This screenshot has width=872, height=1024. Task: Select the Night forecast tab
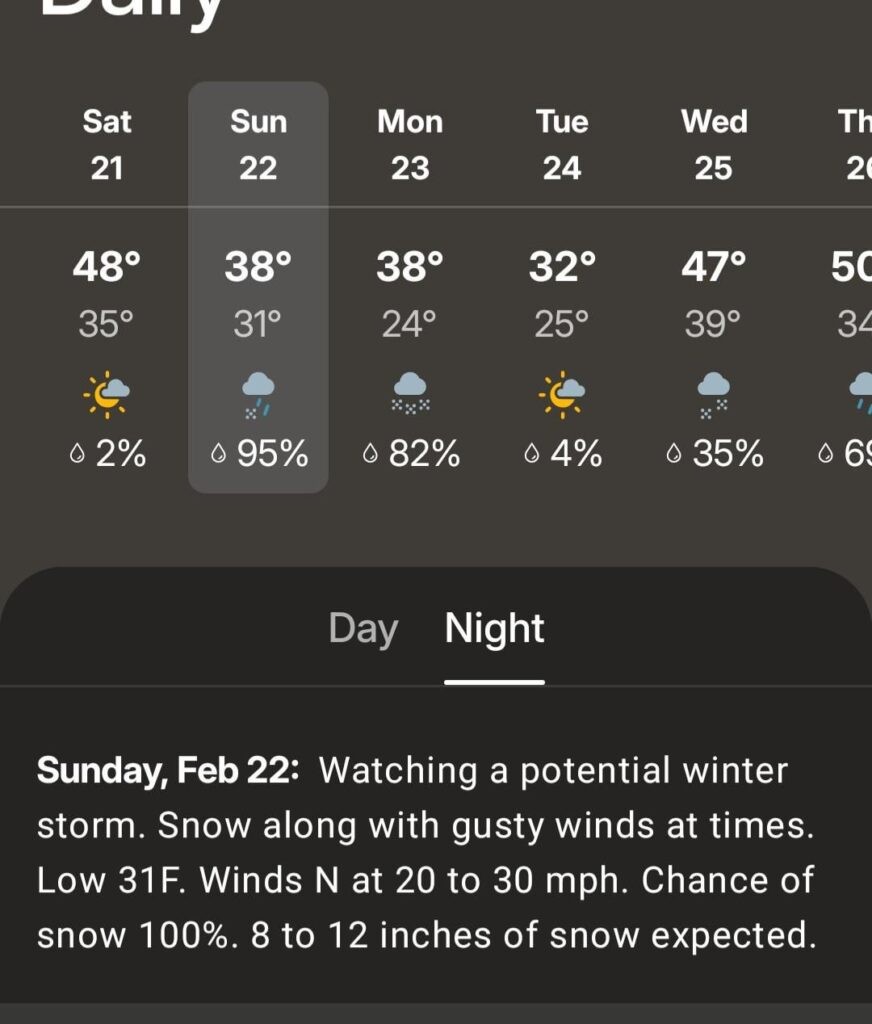click(494, 629)
